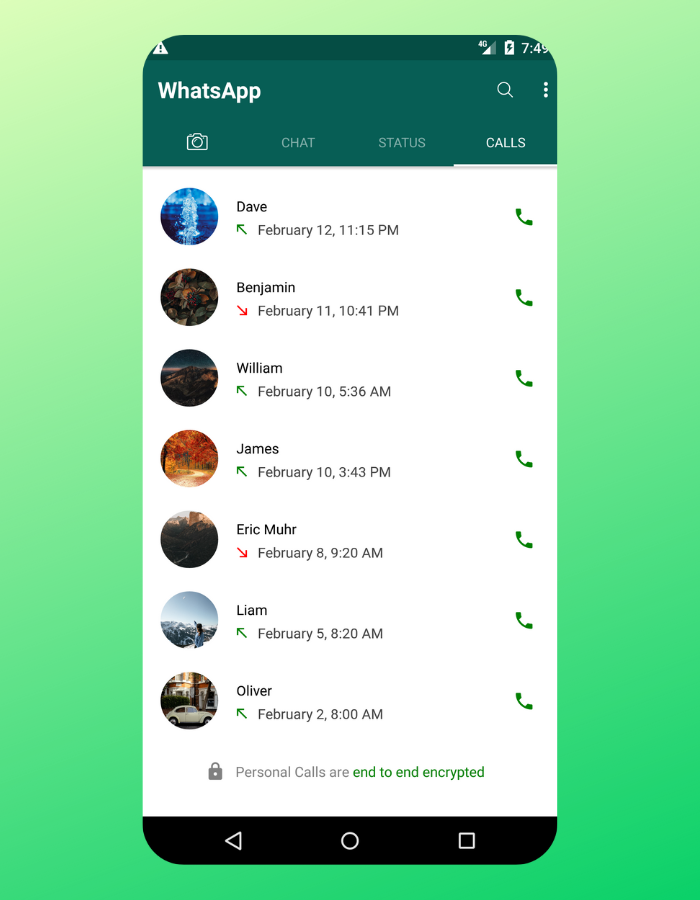
Task: Open the search icon
Action: point(505,90)
